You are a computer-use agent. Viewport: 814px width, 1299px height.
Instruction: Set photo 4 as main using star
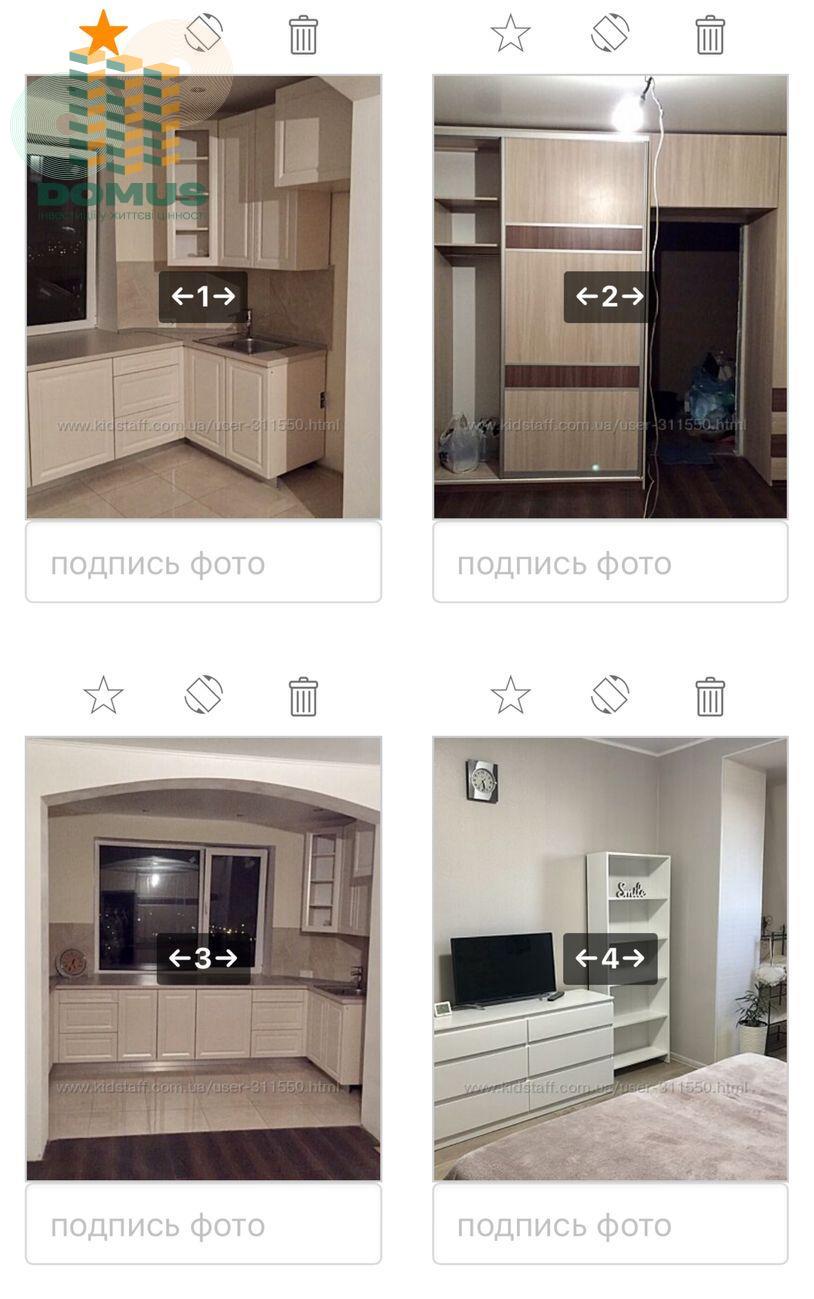click(510, 695)
